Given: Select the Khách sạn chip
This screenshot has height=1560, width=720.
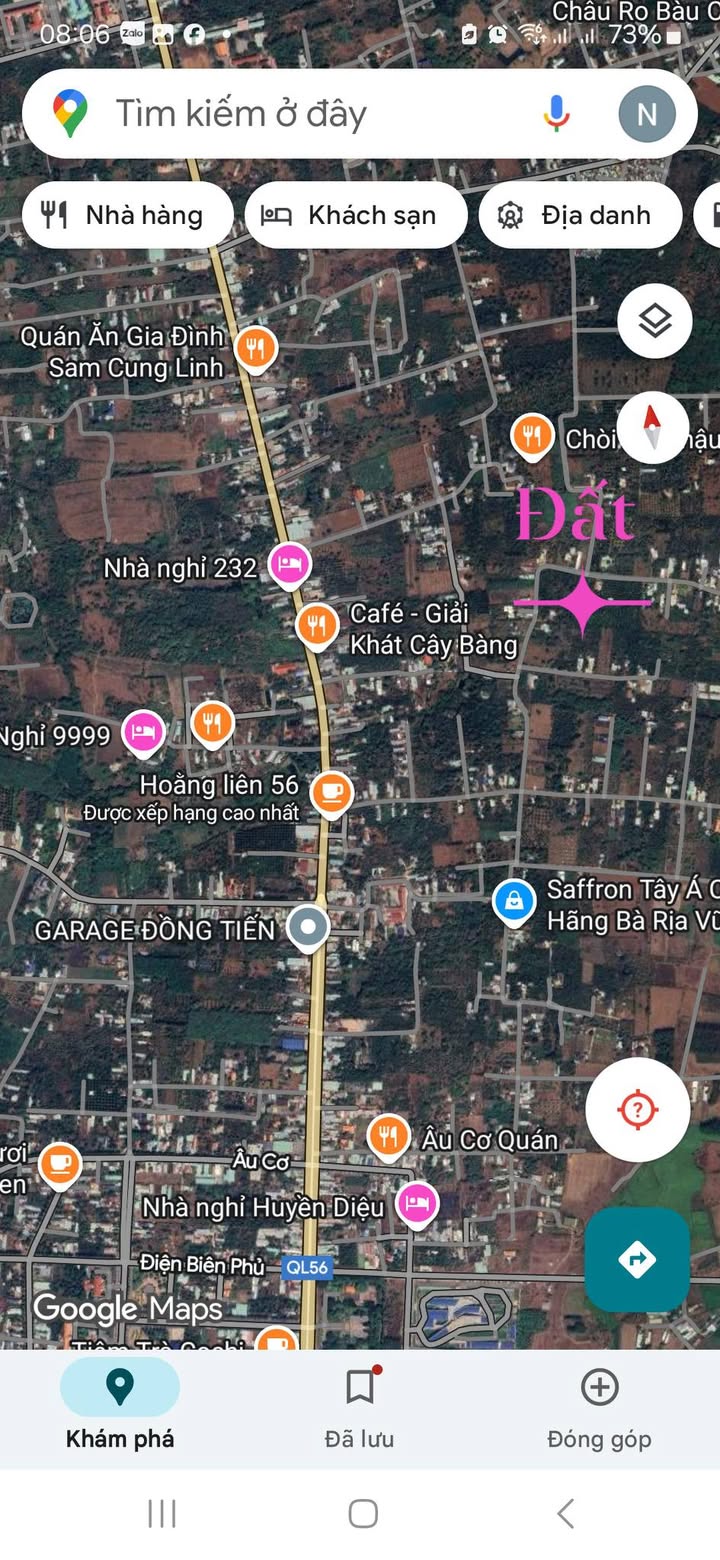Looking at the screenshot, I should pos(355,215).
